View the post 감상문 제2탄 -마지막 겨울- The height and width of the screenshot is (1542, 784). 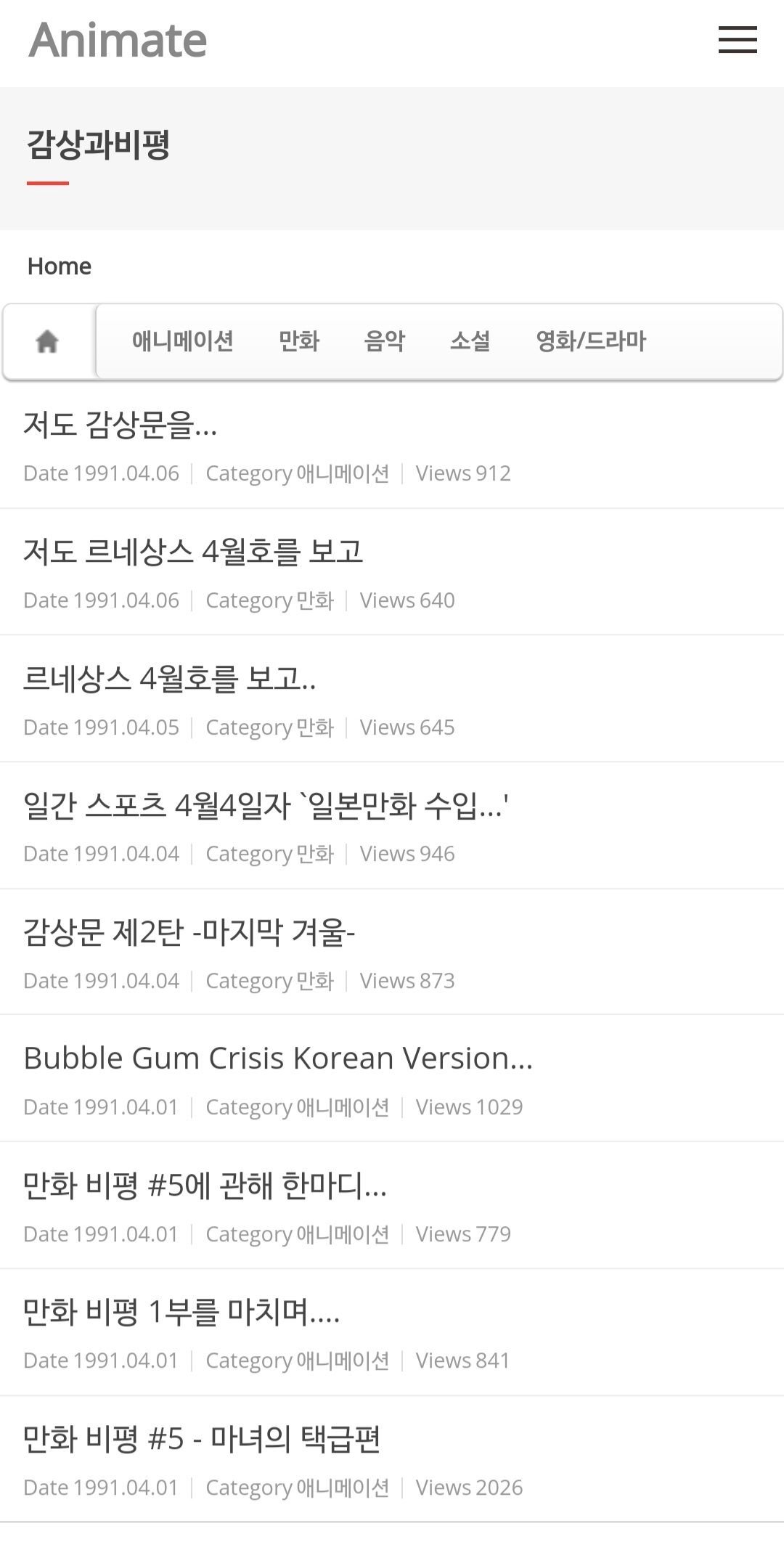tap(189, 932)
